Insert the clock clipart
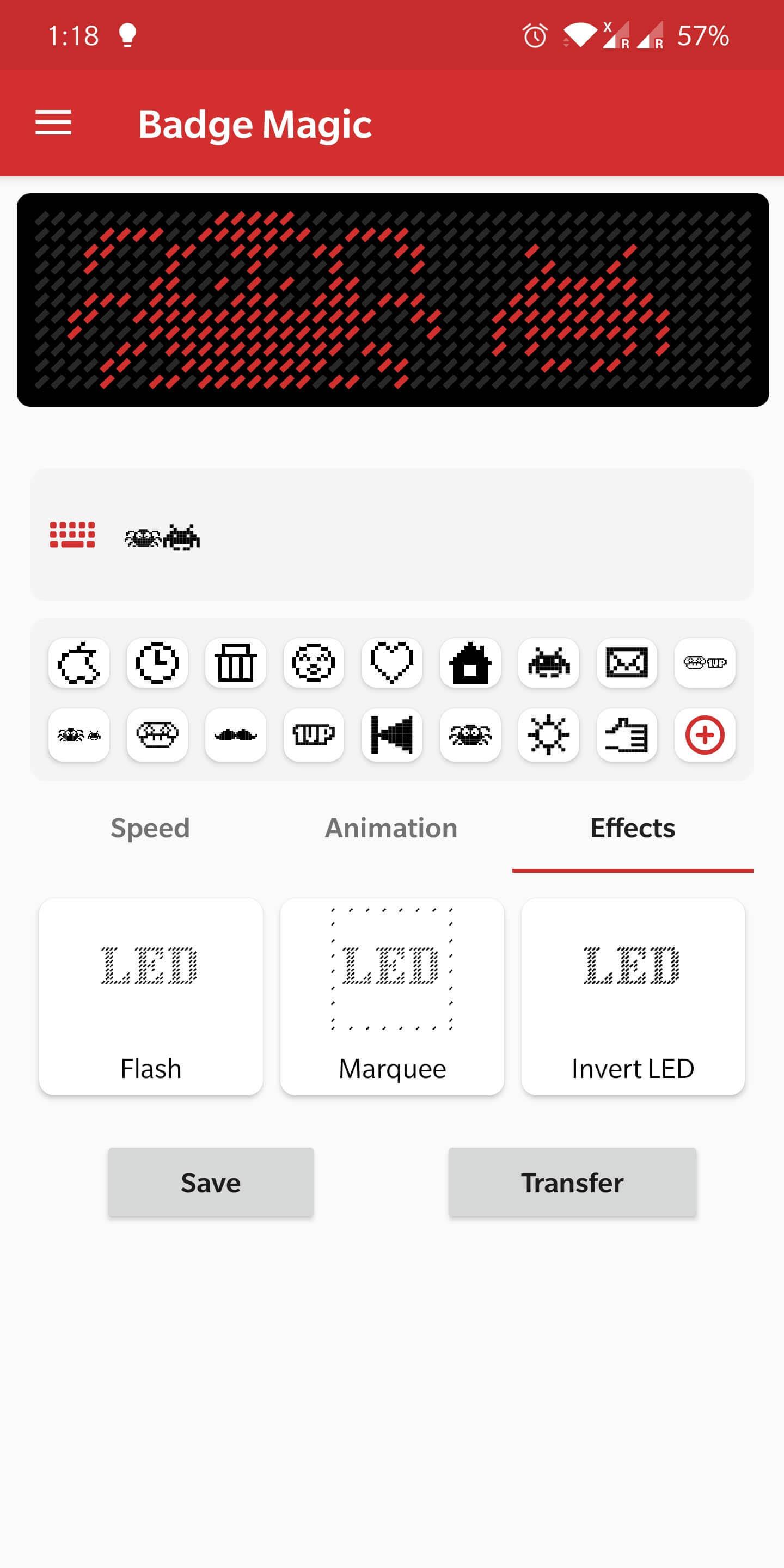The image size is (784, 1568). 157,663
